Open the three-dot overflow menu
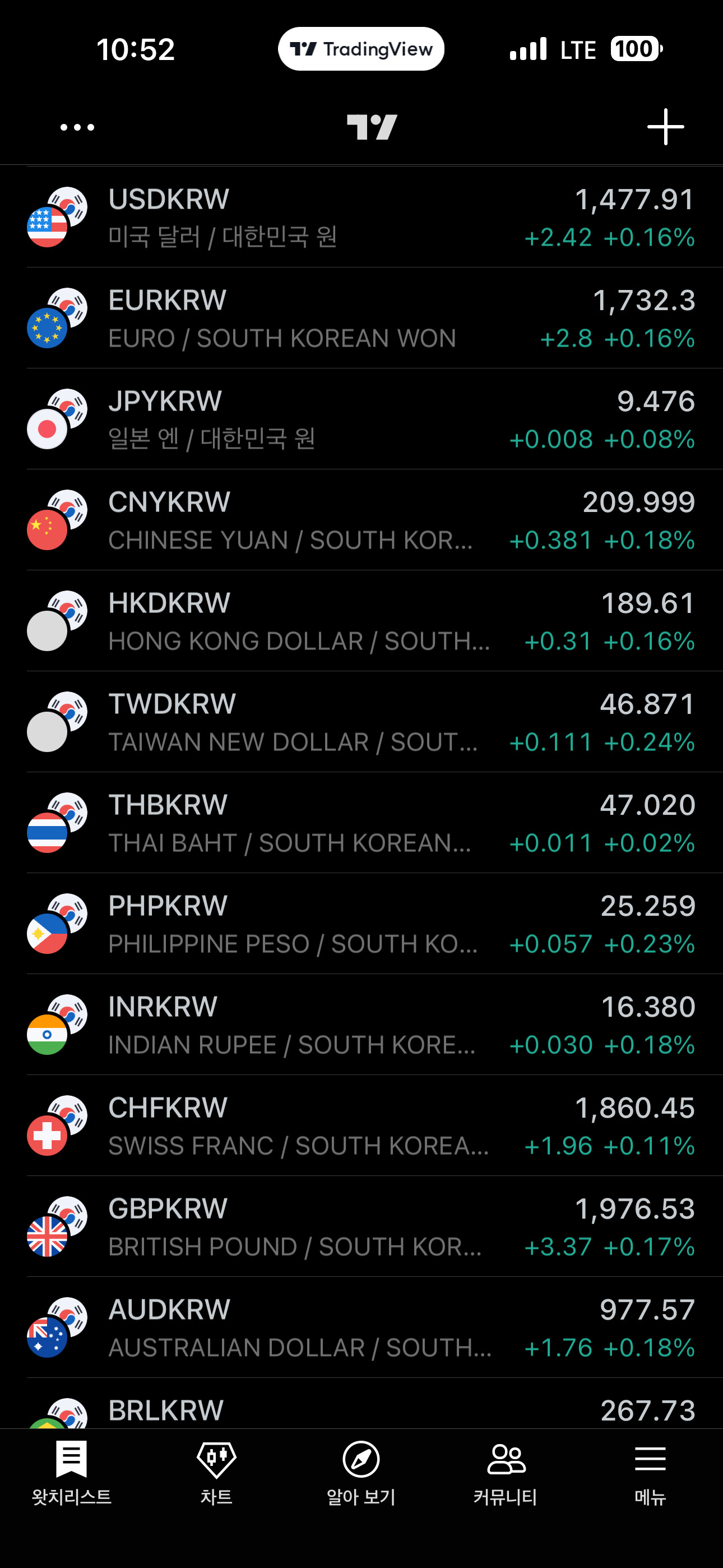The height and width of the screenshot is (1568, 723). pyautogui.click(x=77, y=127)
